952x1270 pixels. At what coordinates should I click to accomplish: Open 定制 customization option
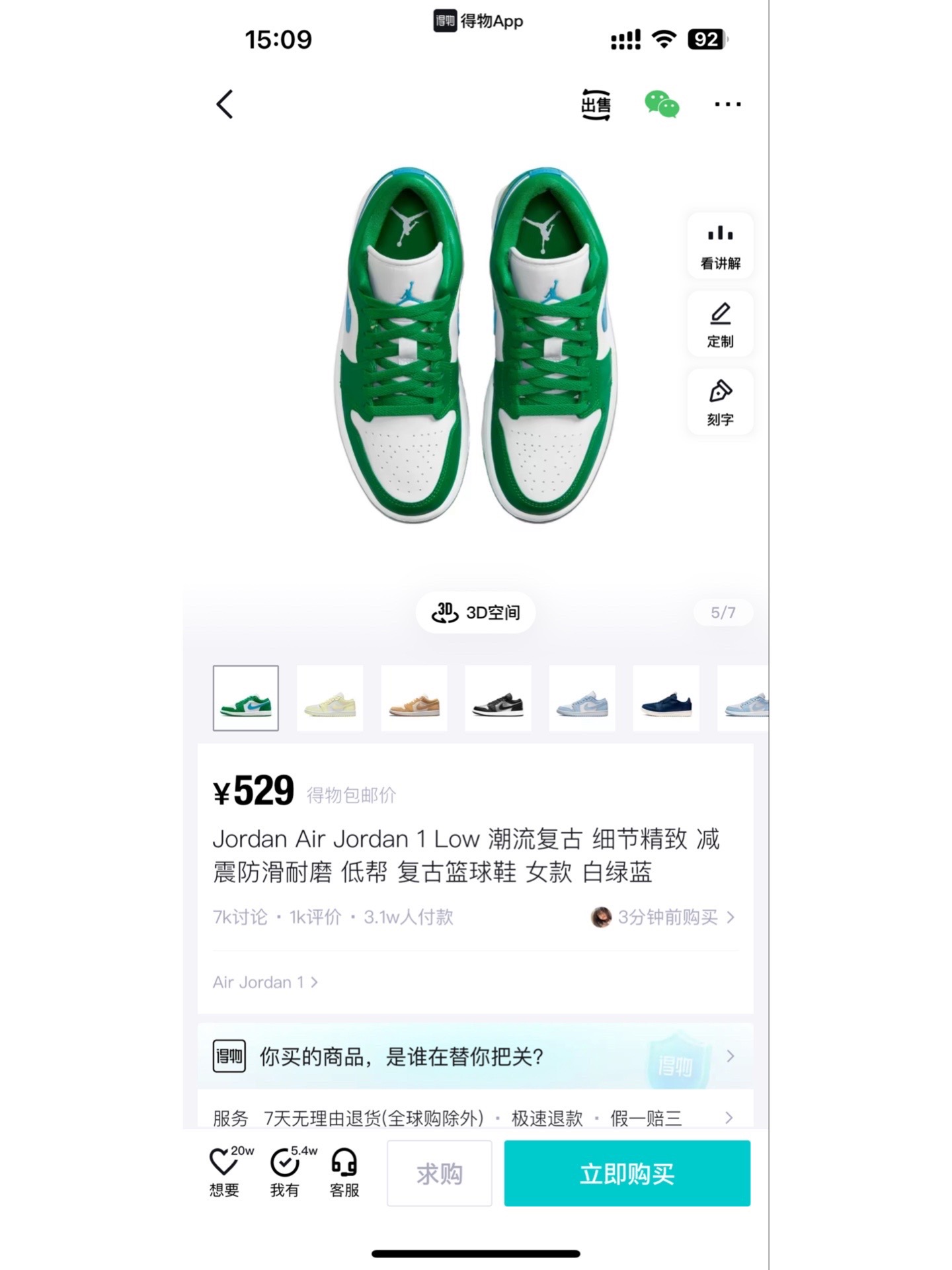pos(720,325)
